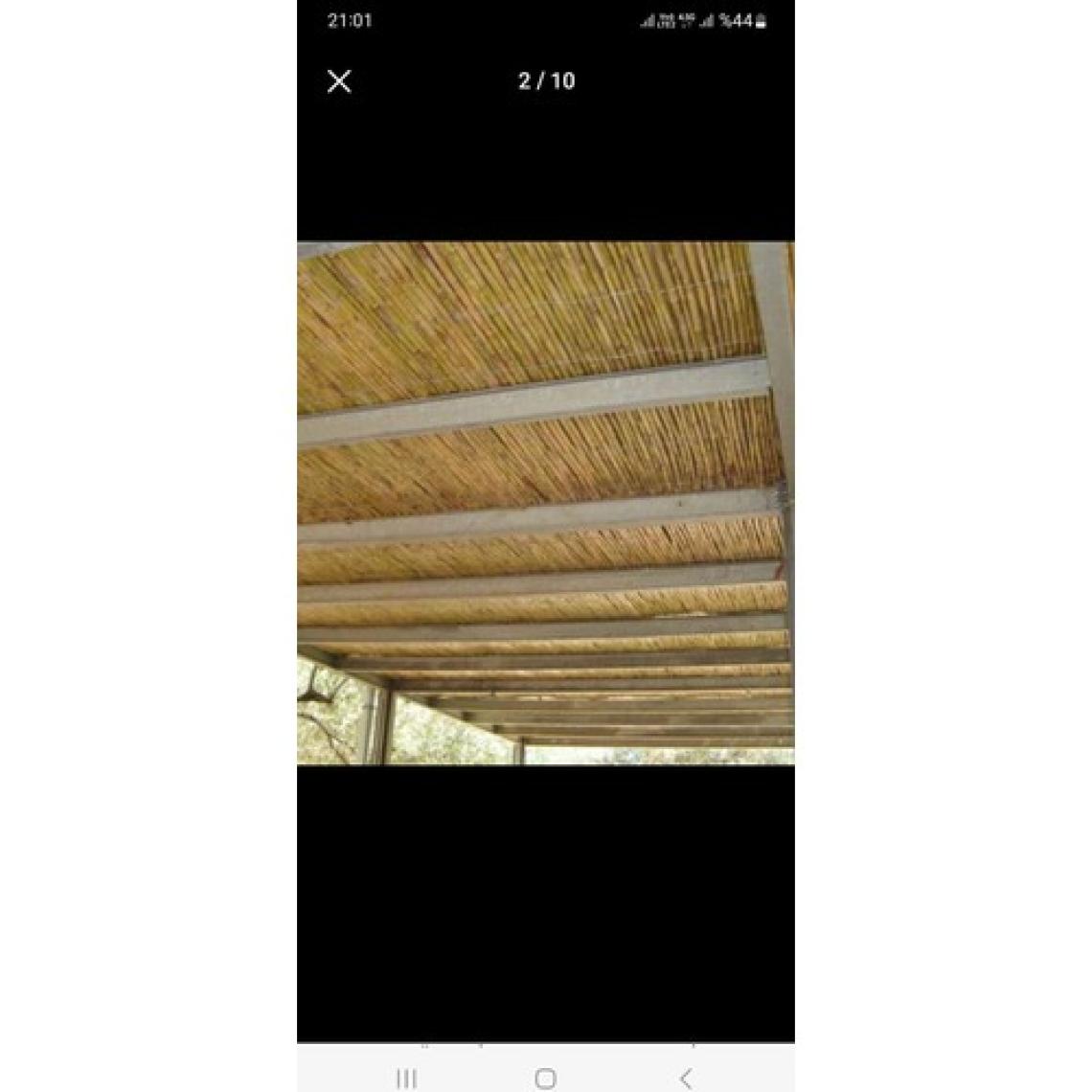
Task: Open the recent apps view
Action: [x=406, y=1079]
